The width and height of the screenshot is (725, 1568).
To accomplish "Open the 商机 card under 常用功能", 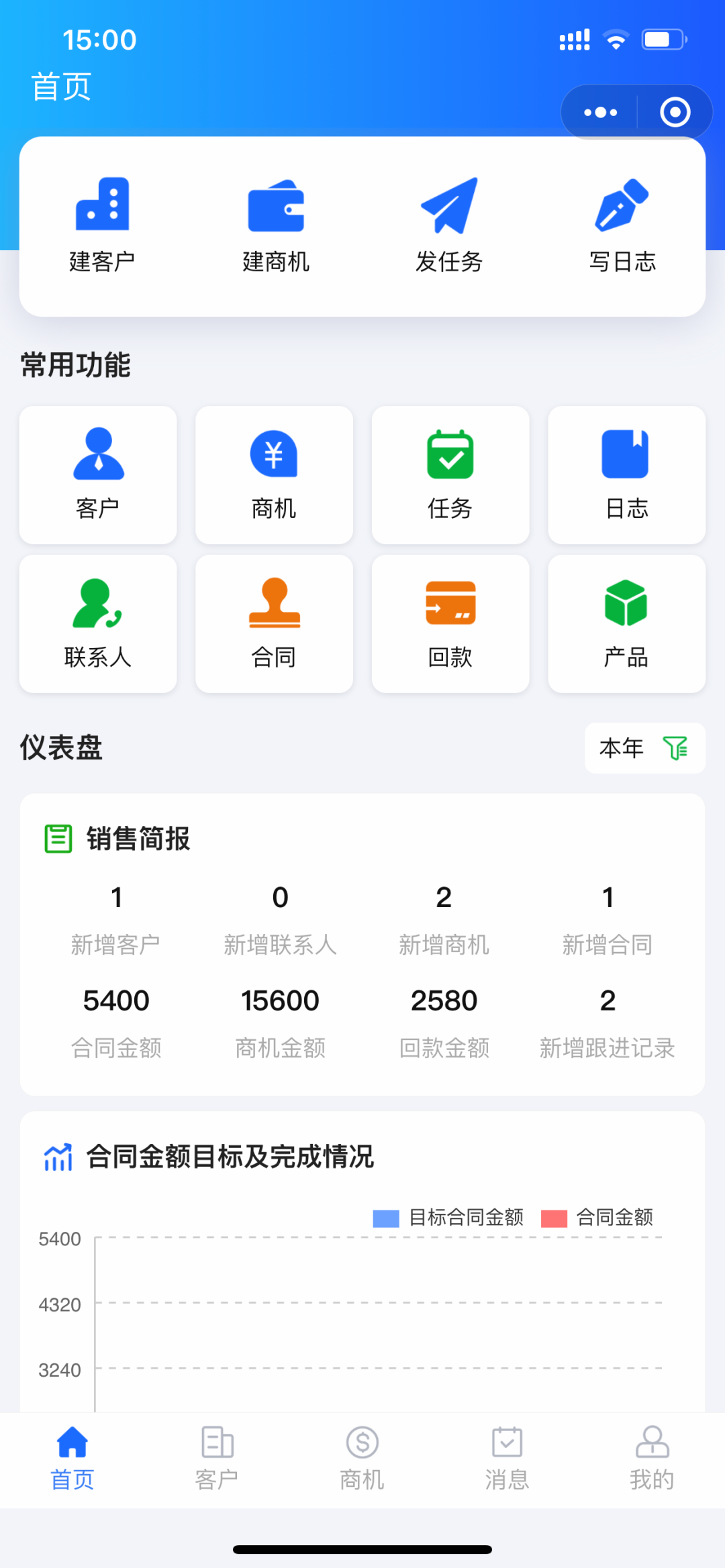I will point(274,475).
